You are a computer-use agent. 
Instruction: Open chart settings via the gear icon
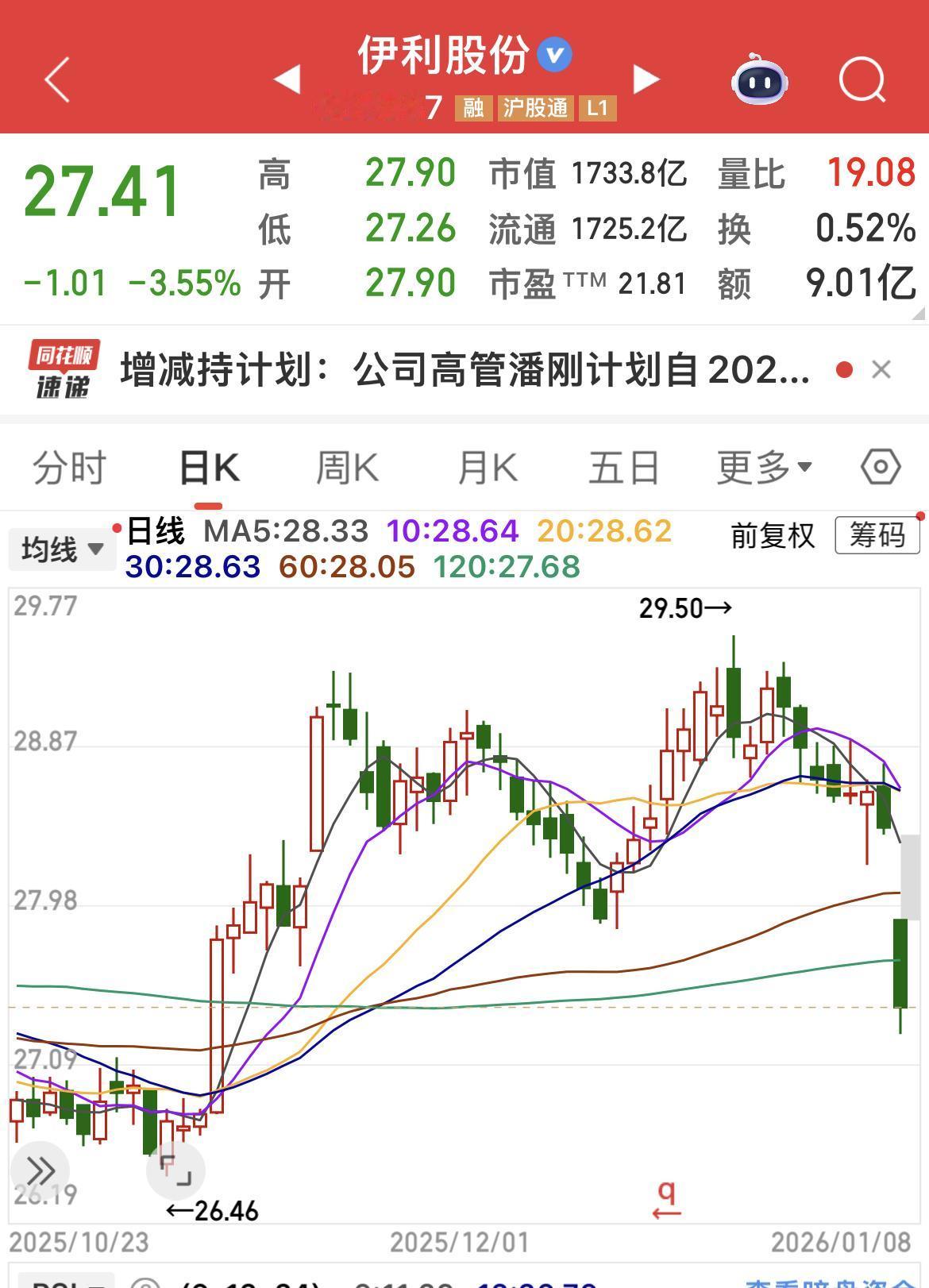pos(880,469)
